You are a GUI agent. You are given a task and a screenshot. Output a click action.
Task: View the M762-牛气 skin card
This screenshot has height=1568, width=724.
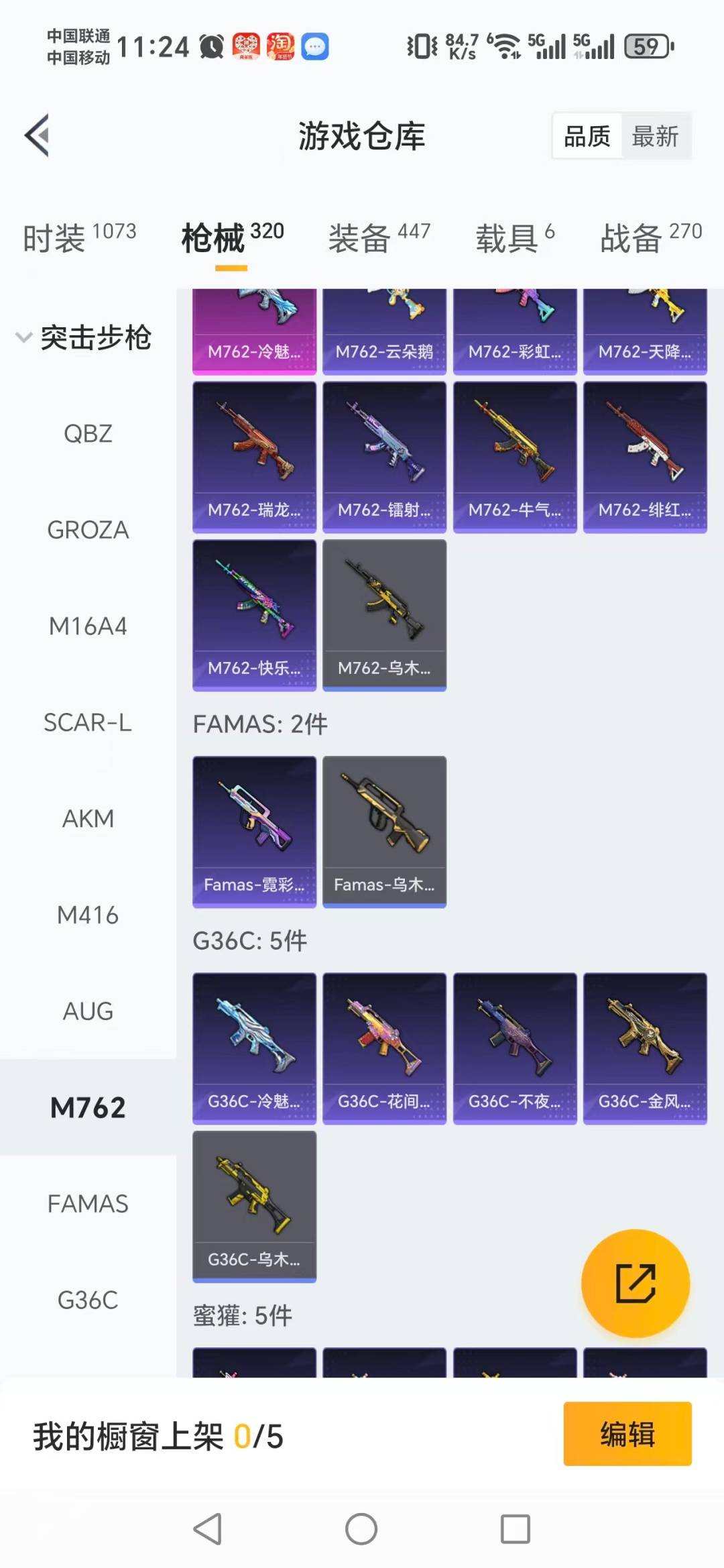coord(514,457)
